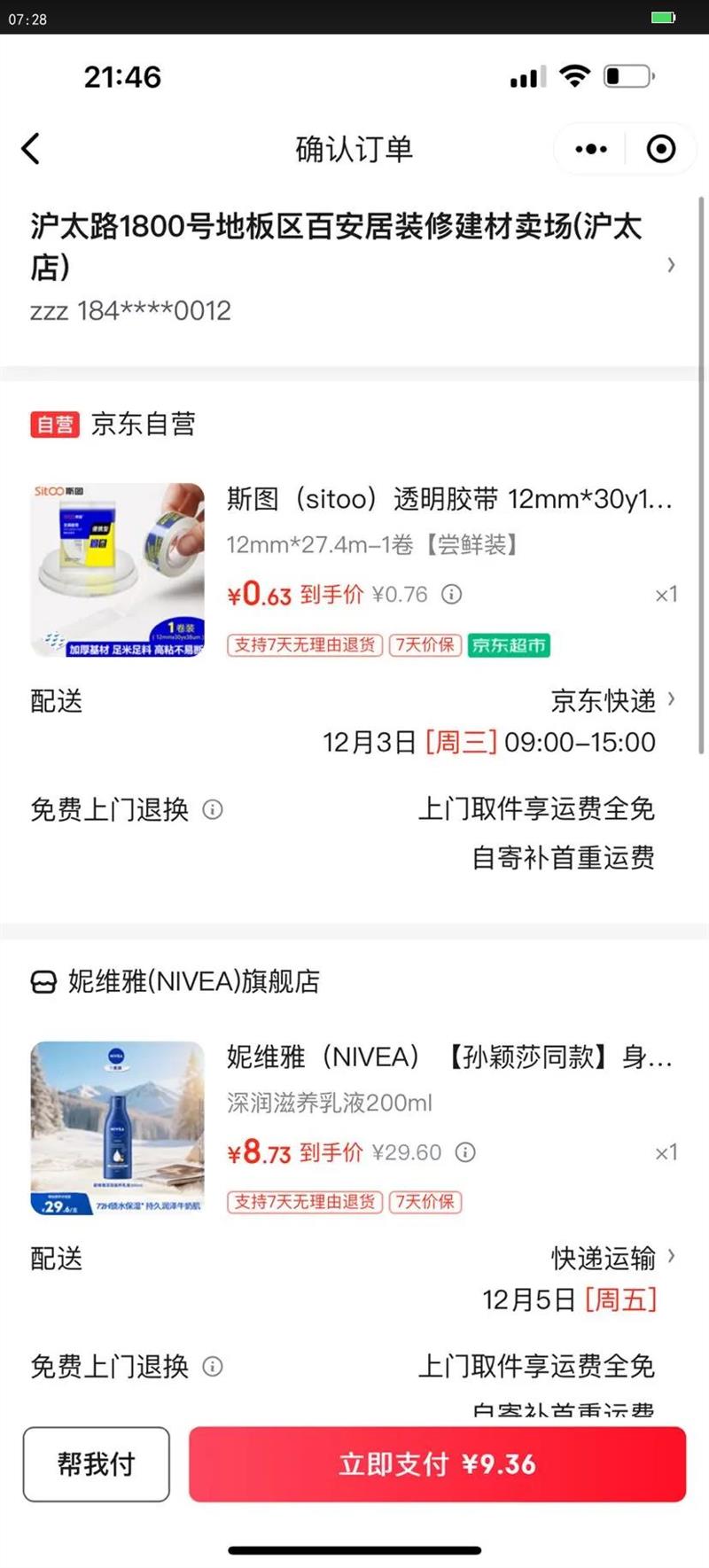709x1568 pixels.
Task: Go back from the order confirmation page
Action: click(x=31, y=149)
